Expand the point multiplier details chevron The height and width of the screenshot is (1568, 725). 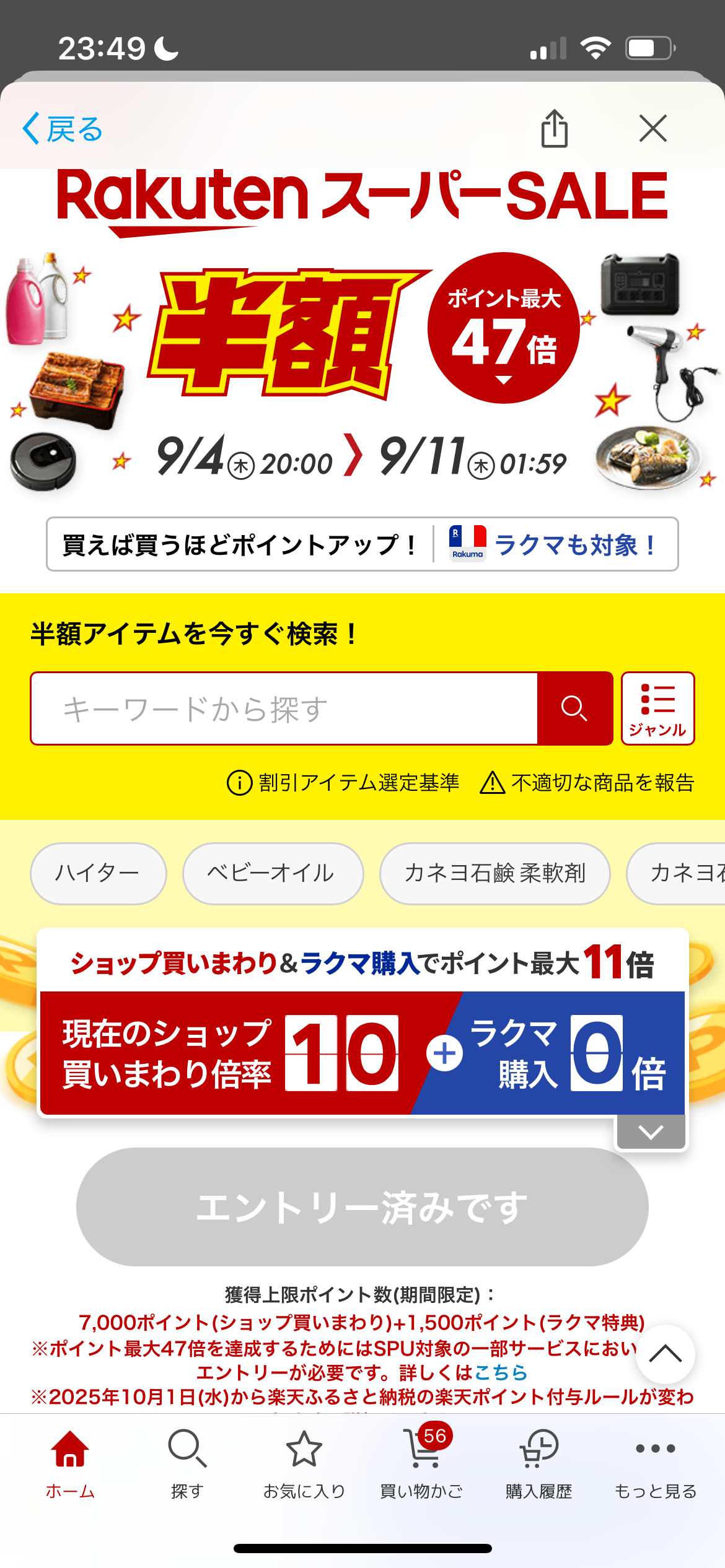651,1132
